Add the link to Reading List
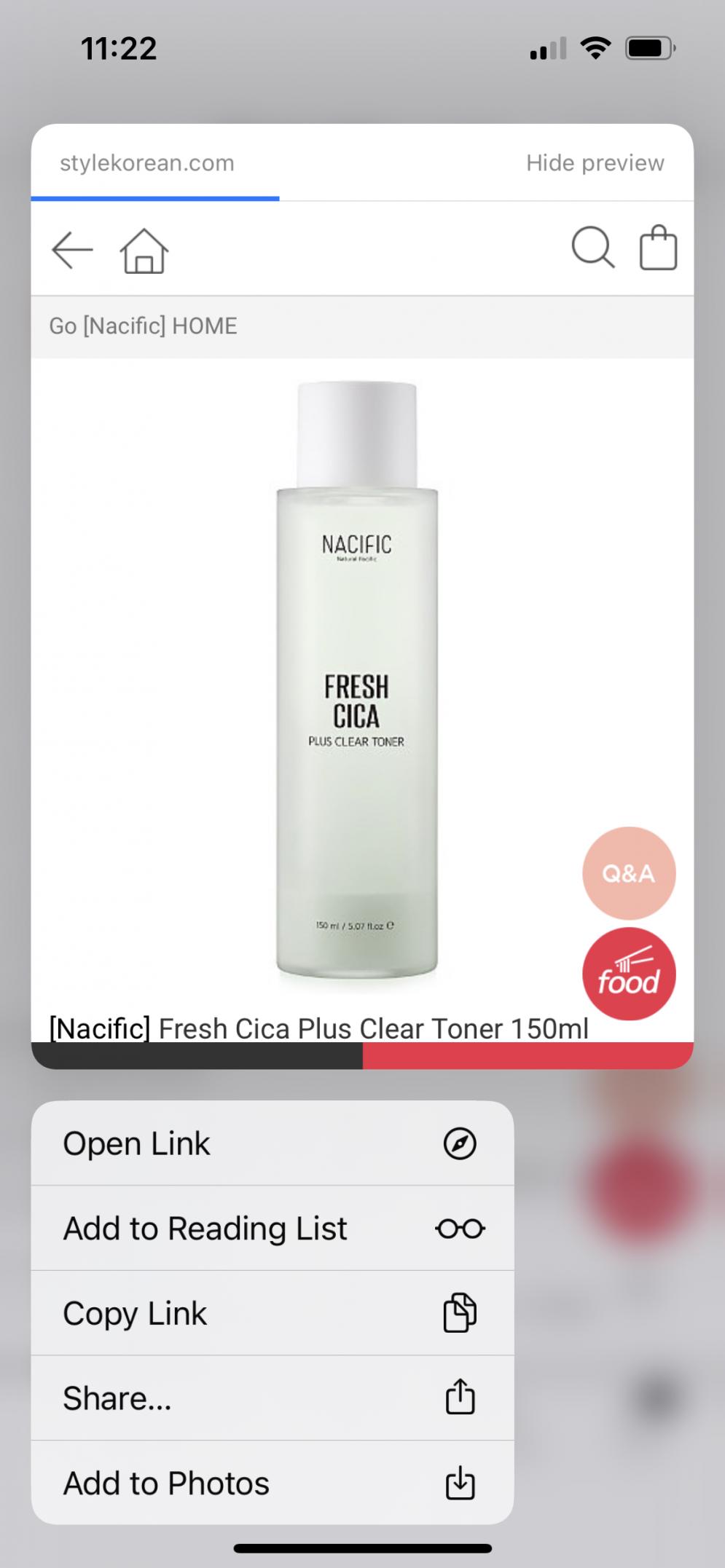 tap(271, 1229)
